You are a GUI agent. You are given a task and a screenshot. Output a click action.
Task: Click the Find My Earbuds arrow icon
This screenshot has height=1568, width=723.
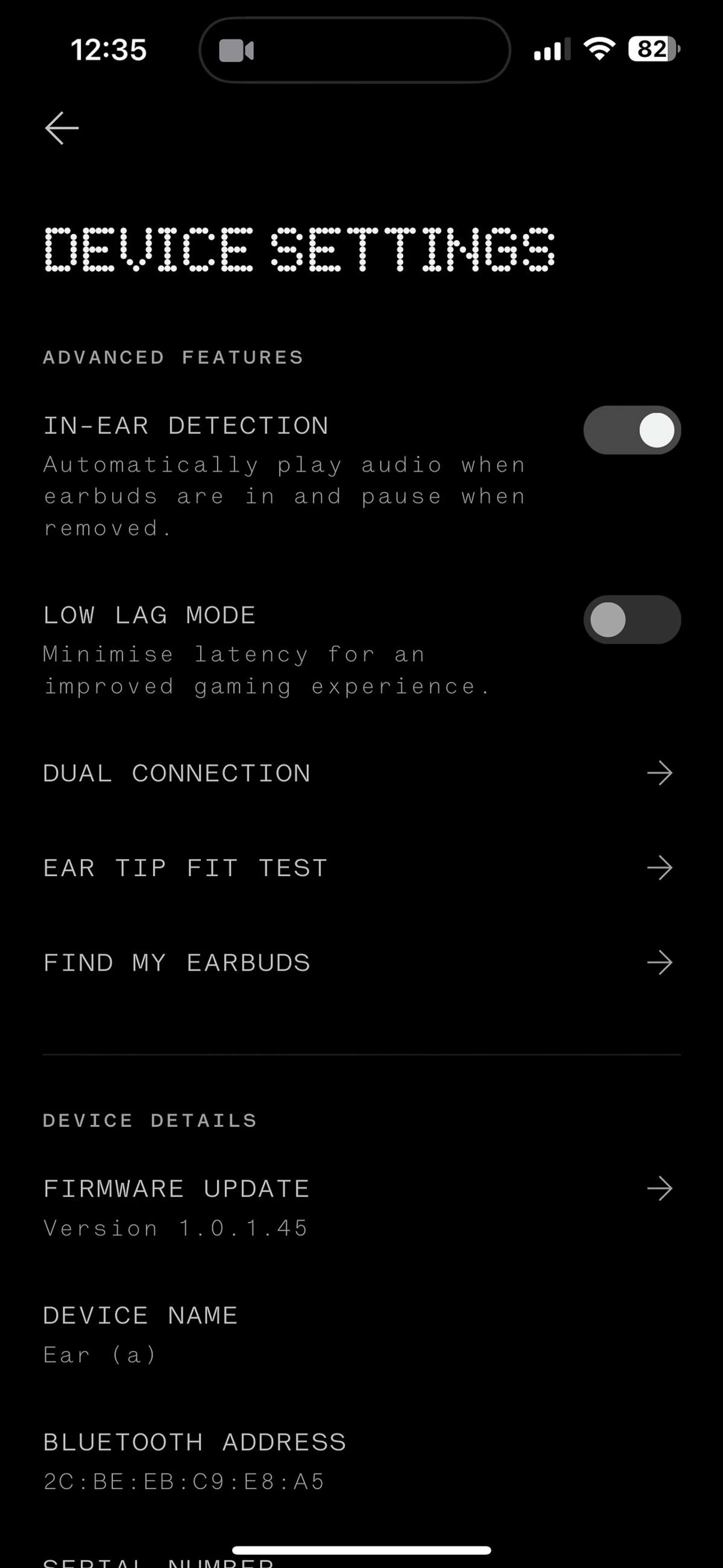(660, 962)
